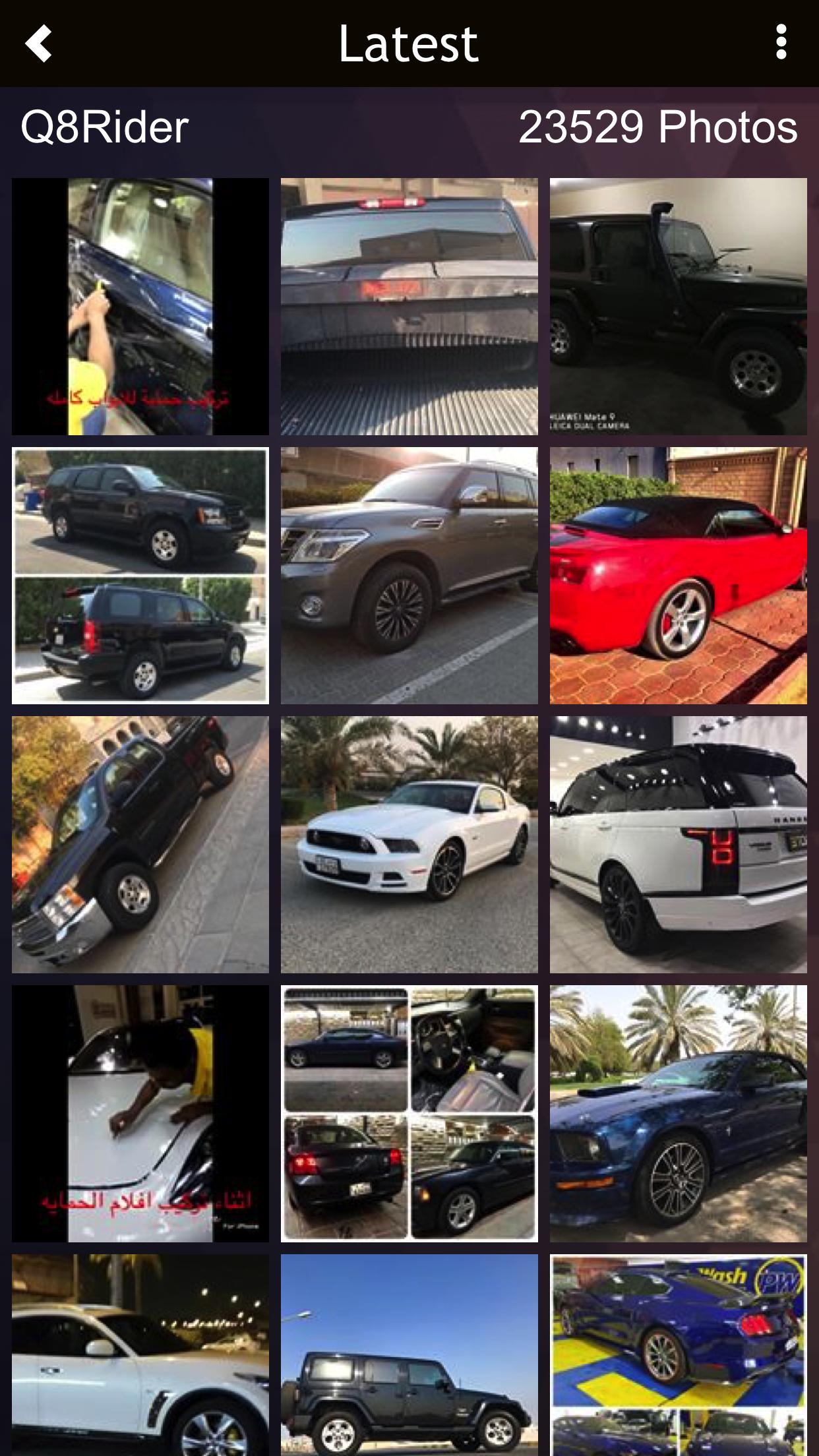View the tilted black pickup truck photo
The width and height of the screenshot is (819, 1456).
(140, 845)
